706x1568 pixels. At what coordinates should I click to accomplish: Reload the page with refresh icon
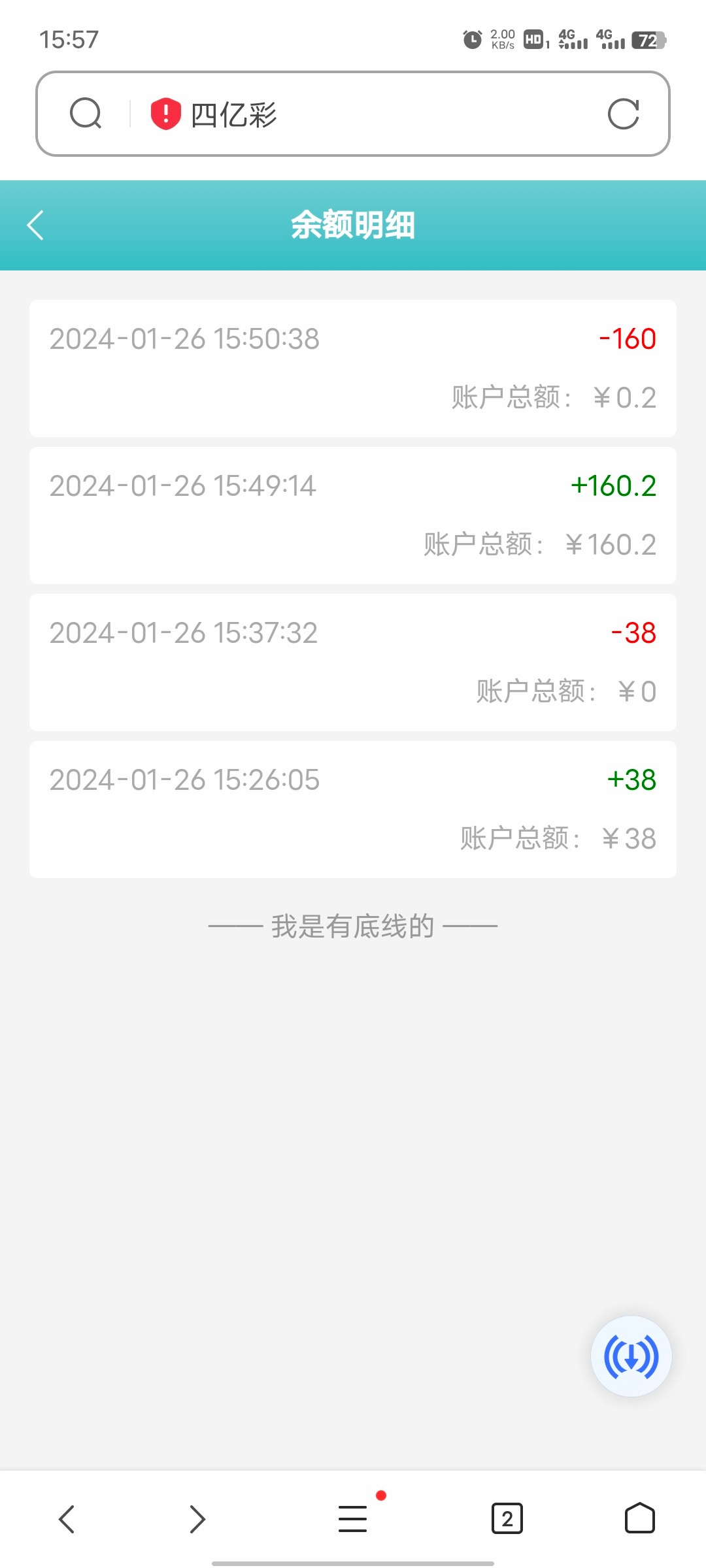[623, 114]
